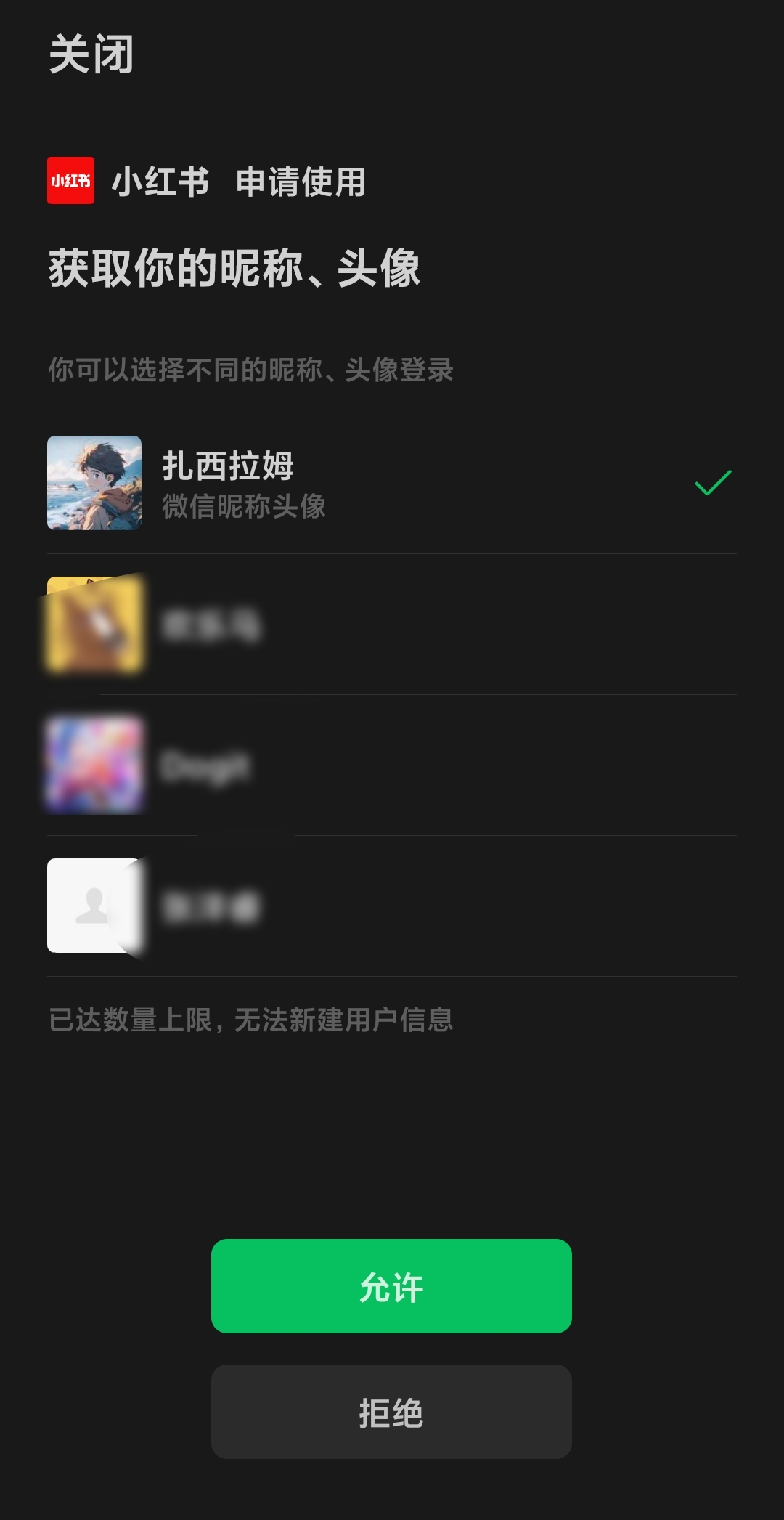Choose the profile with the colorful blurred avatar
The image size is (784, 1520).
click(392, 765)
